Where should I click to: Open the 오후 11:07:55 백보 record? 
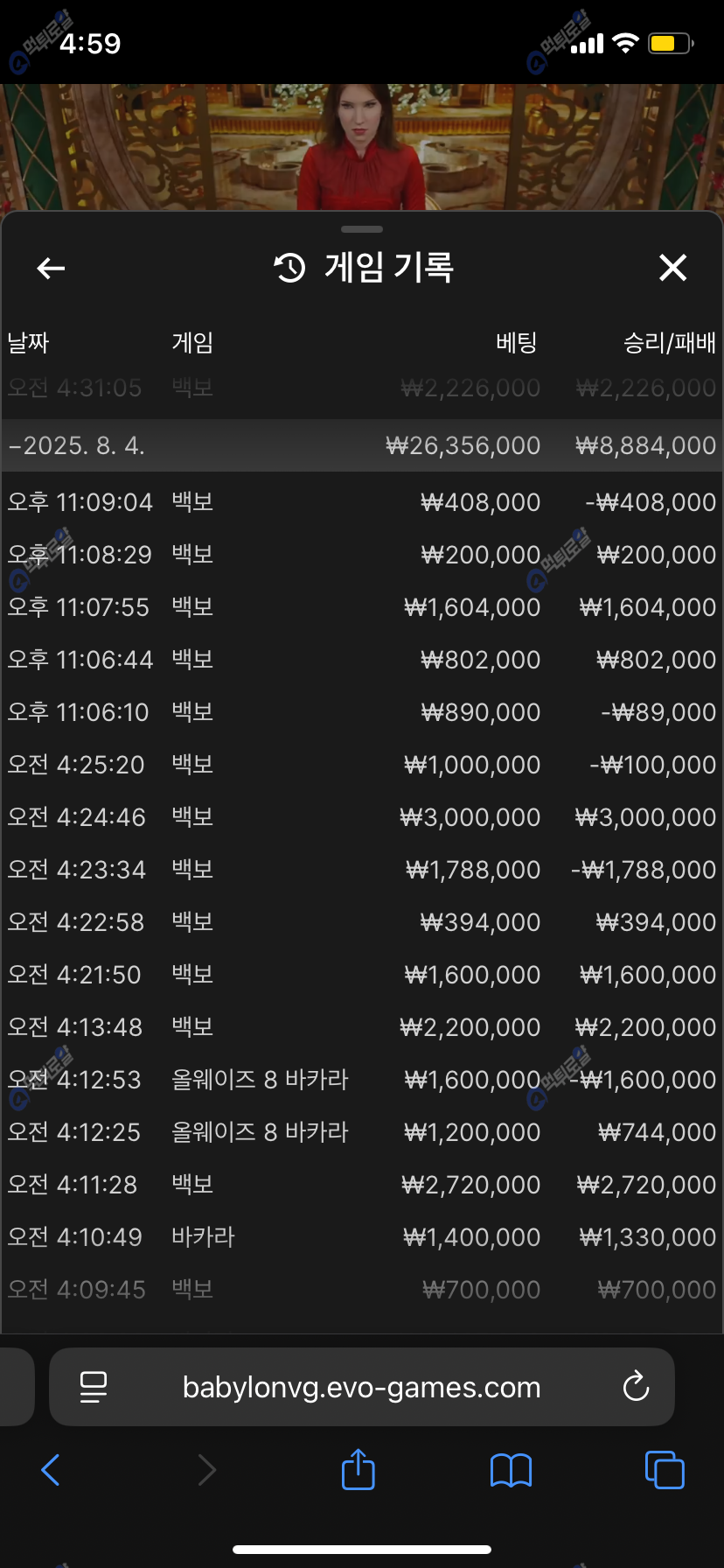[361, 607]
